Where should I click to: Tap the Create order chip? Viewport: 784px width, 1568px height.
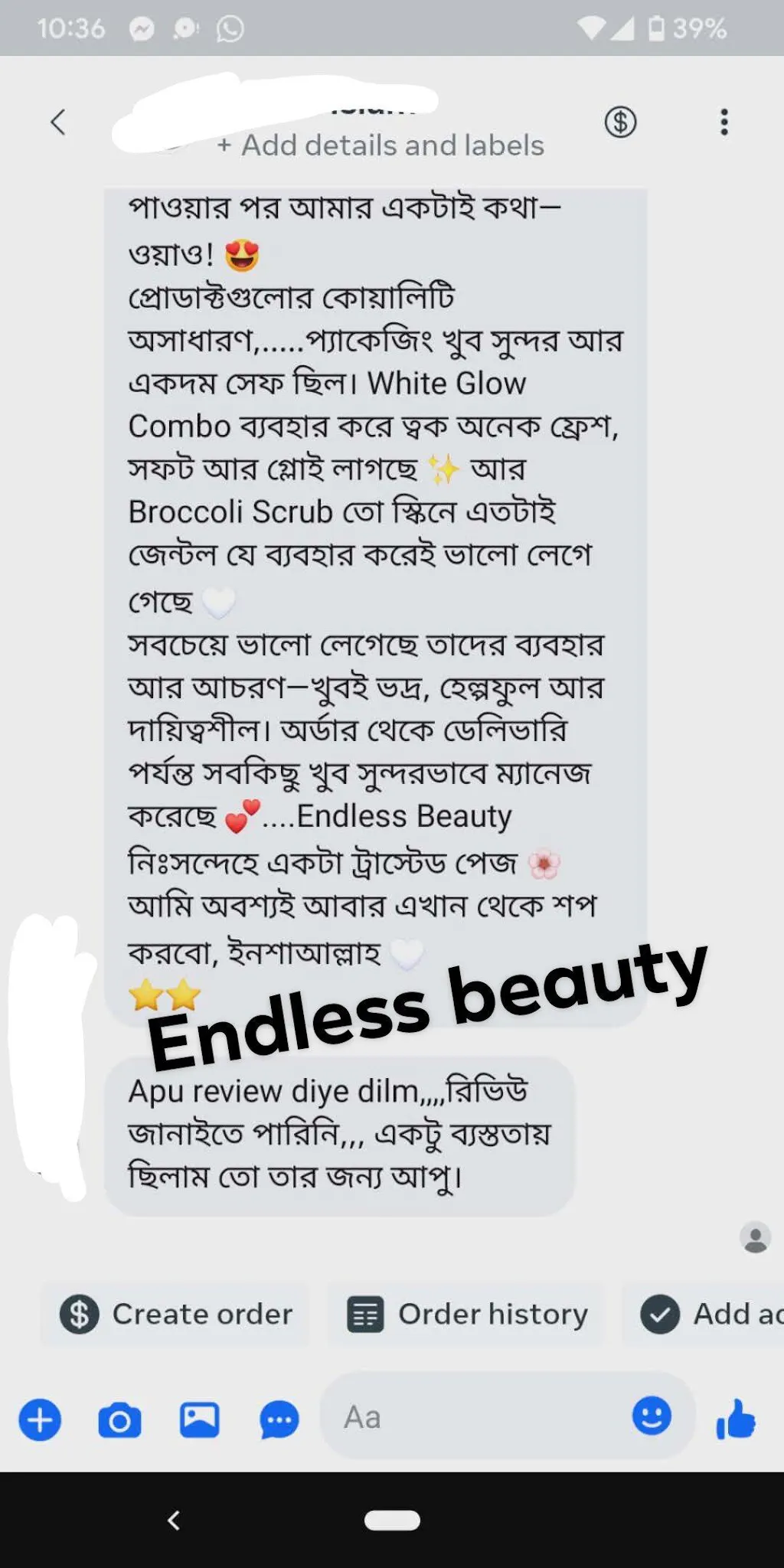pos(176,1315)
